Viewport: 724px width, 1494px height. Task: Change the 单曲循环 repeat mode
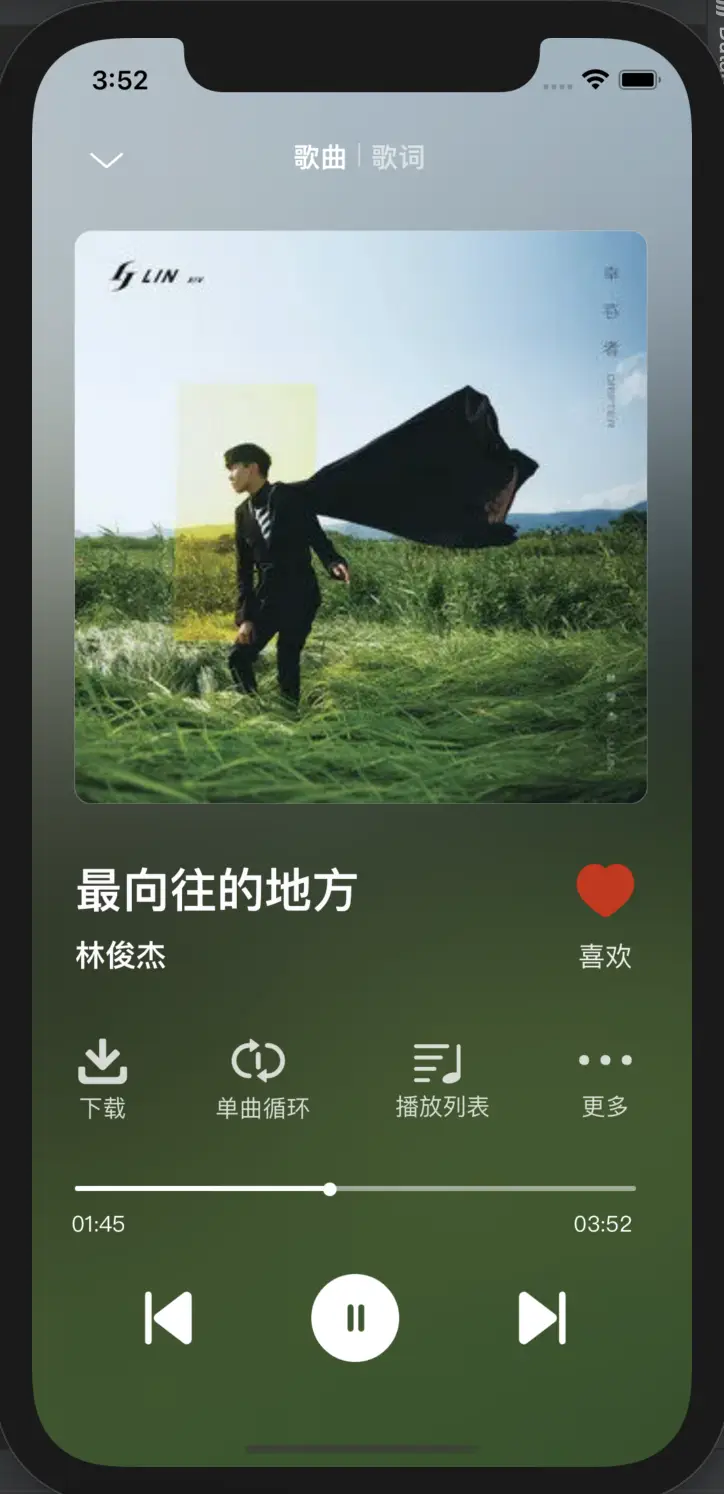click(x=262, y=1080)
